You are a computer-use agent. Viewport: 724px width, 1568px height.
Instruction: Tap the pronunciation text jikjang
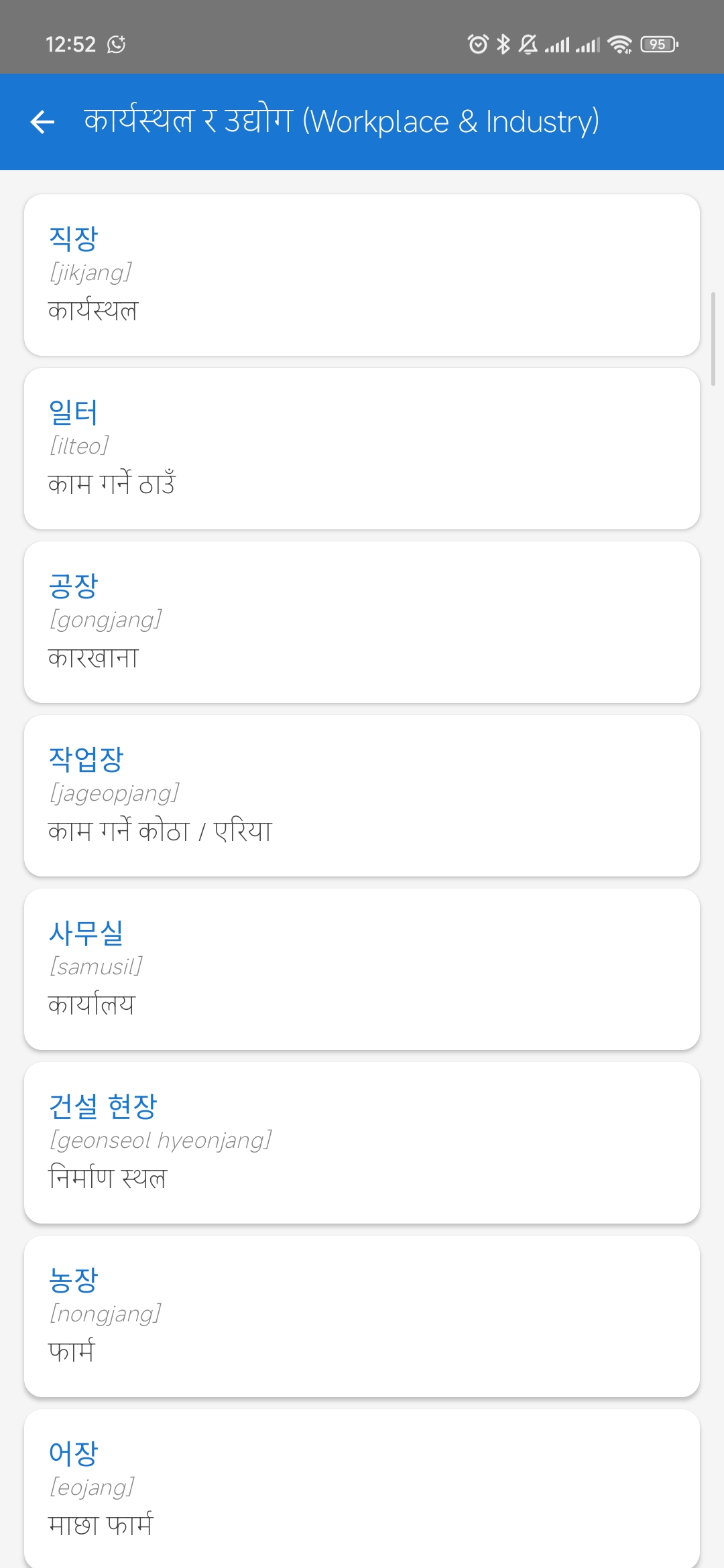click(90, 272)
